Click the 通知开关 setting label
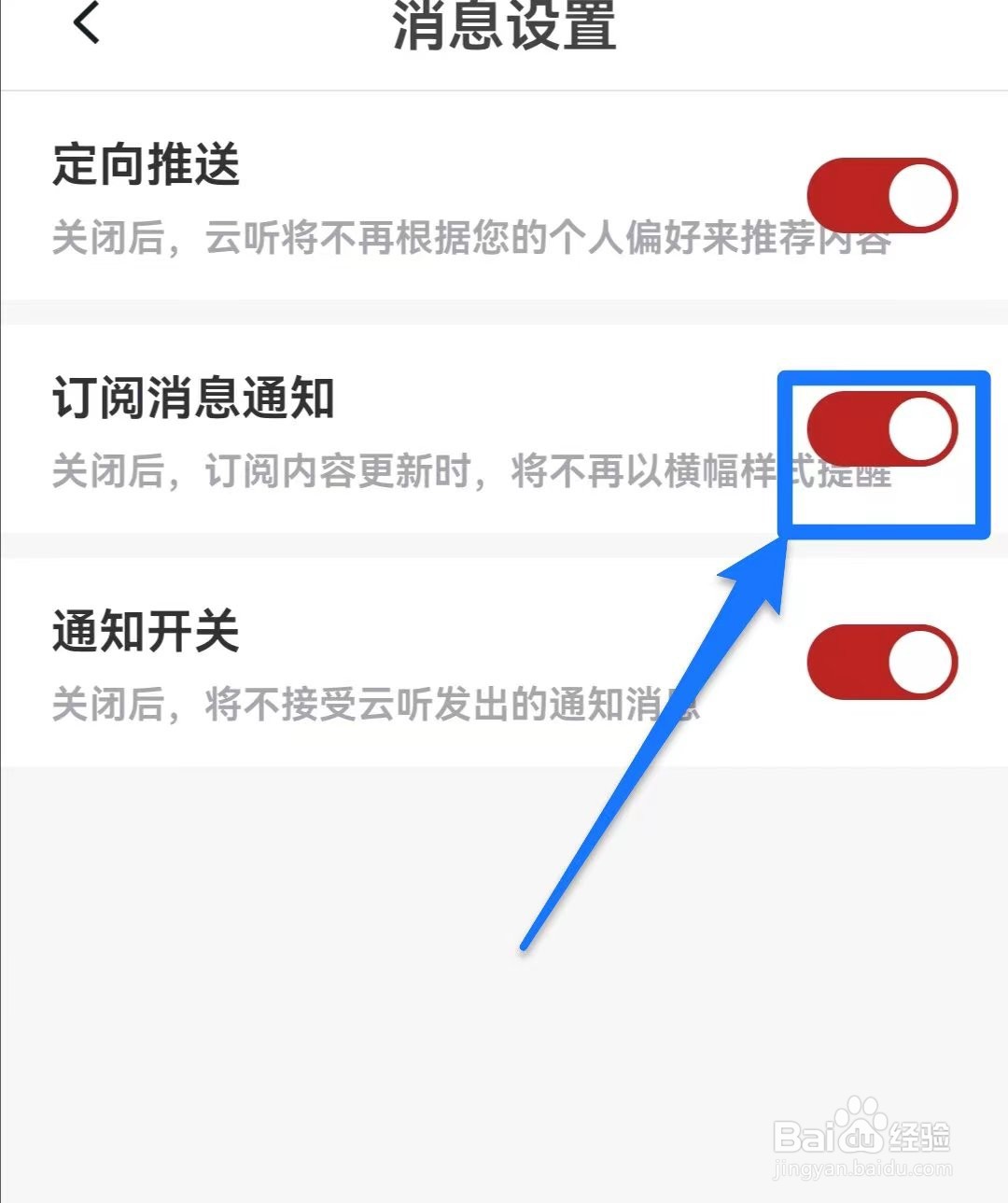 147,630
